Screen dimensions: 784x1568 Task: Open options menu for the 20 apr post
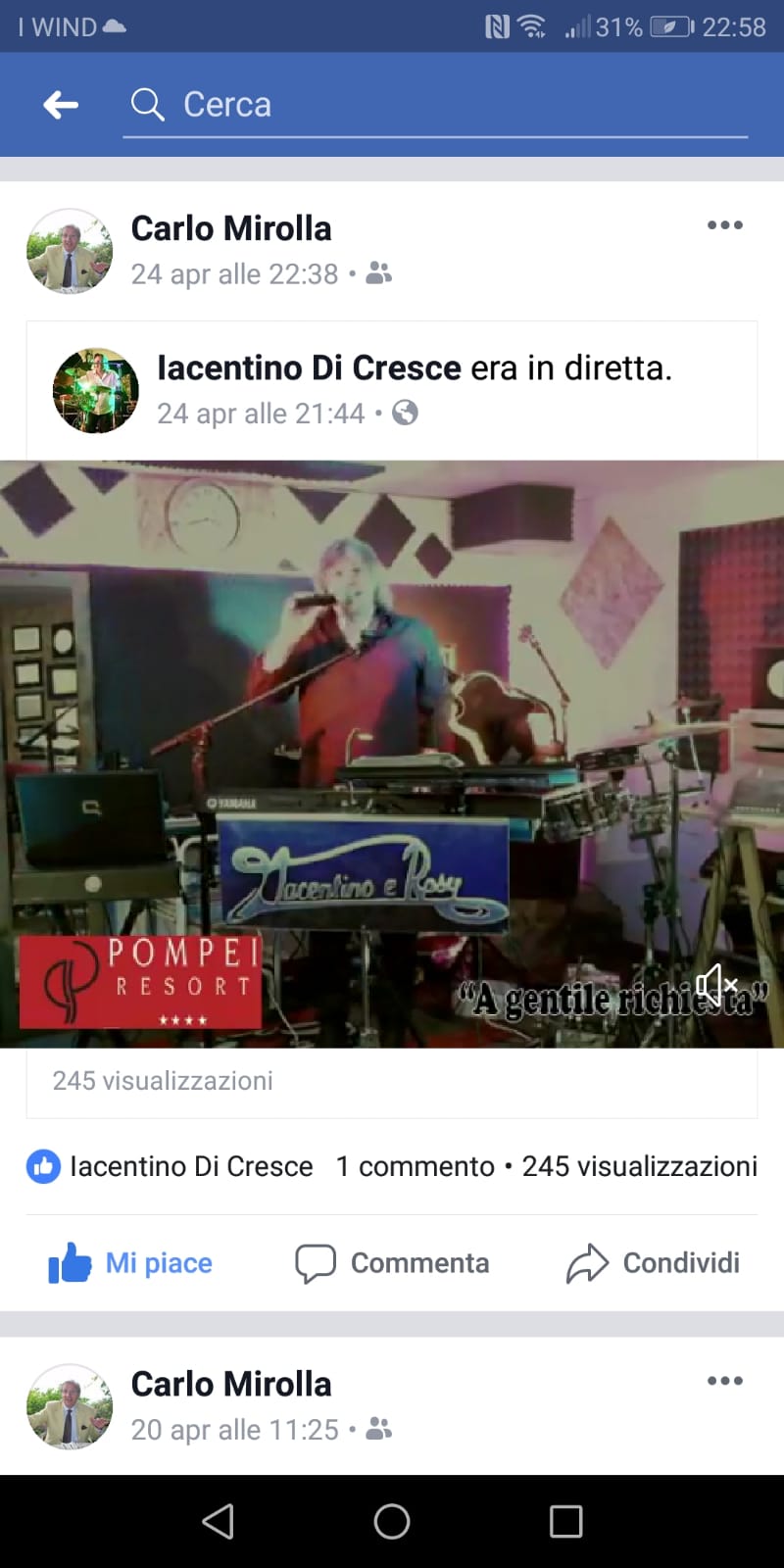724,1381
